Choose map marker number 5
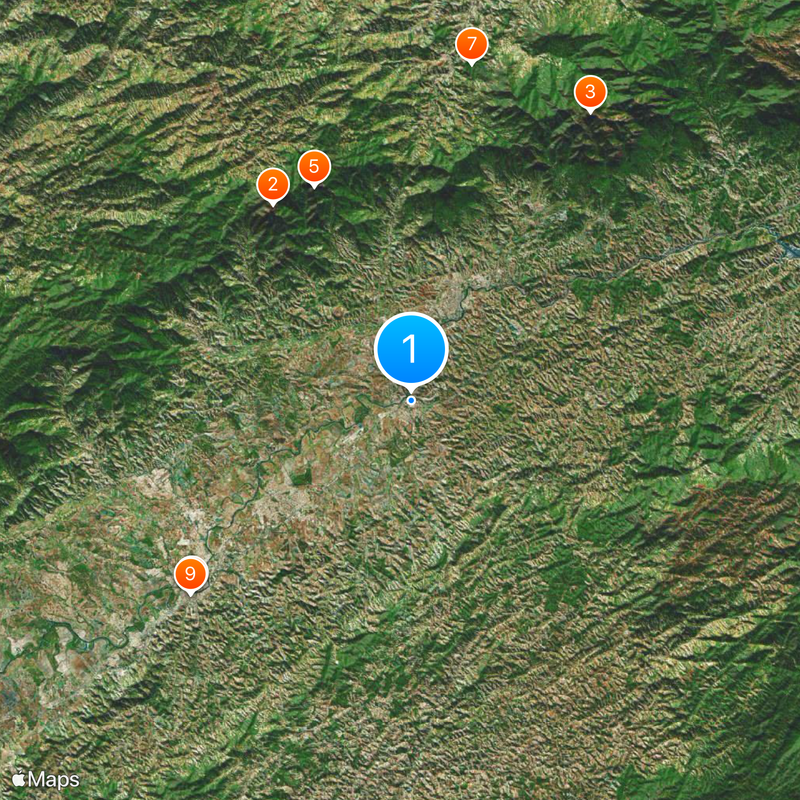Screen dimensions: 800x800 [x=314, y=167]
